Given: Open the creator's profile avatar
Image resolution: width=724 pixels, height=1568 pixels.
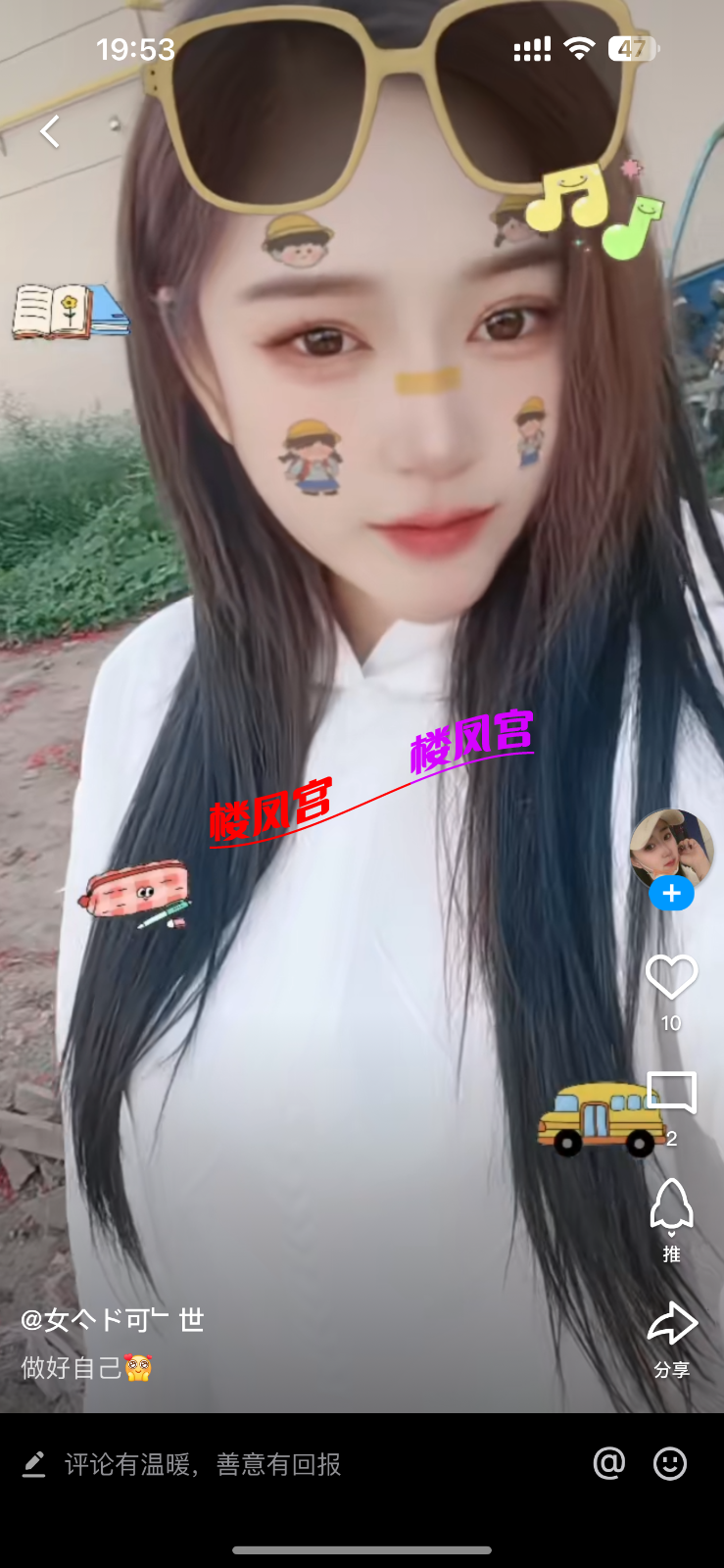Looking at the screenshot, I should (670, 849).
